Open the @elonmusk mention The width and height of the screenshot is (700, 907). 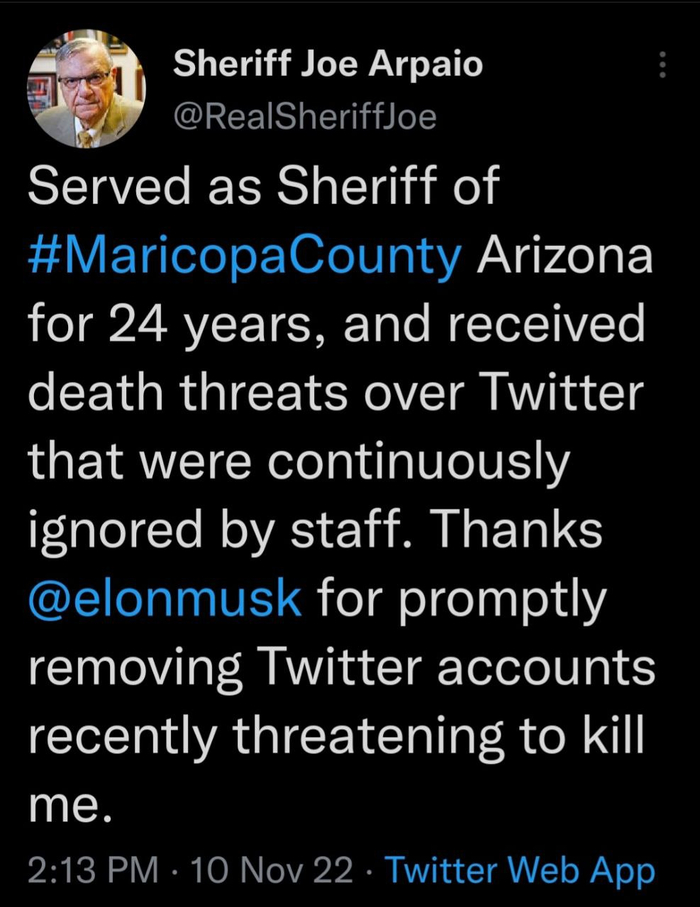[x=165, y=600]
